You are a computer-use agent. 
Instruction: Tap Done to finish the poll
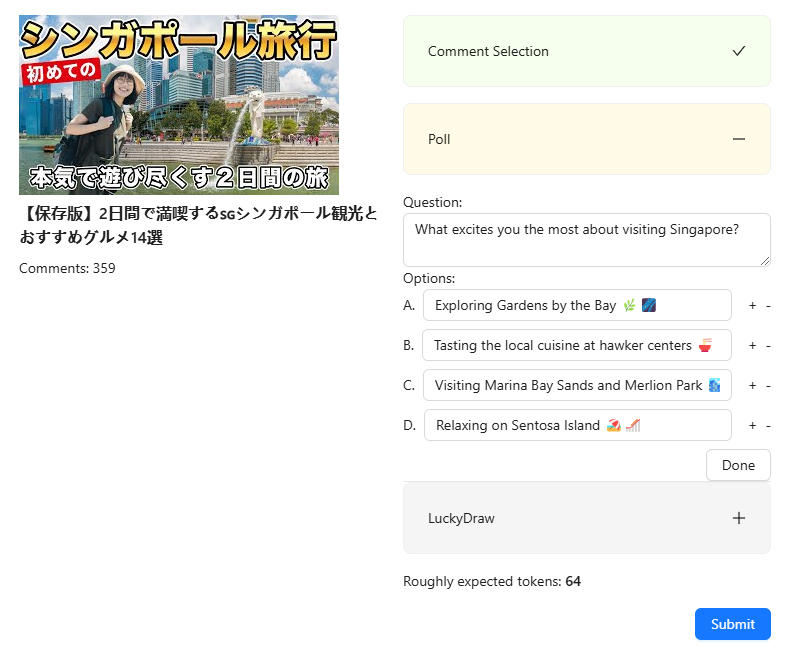738,465
